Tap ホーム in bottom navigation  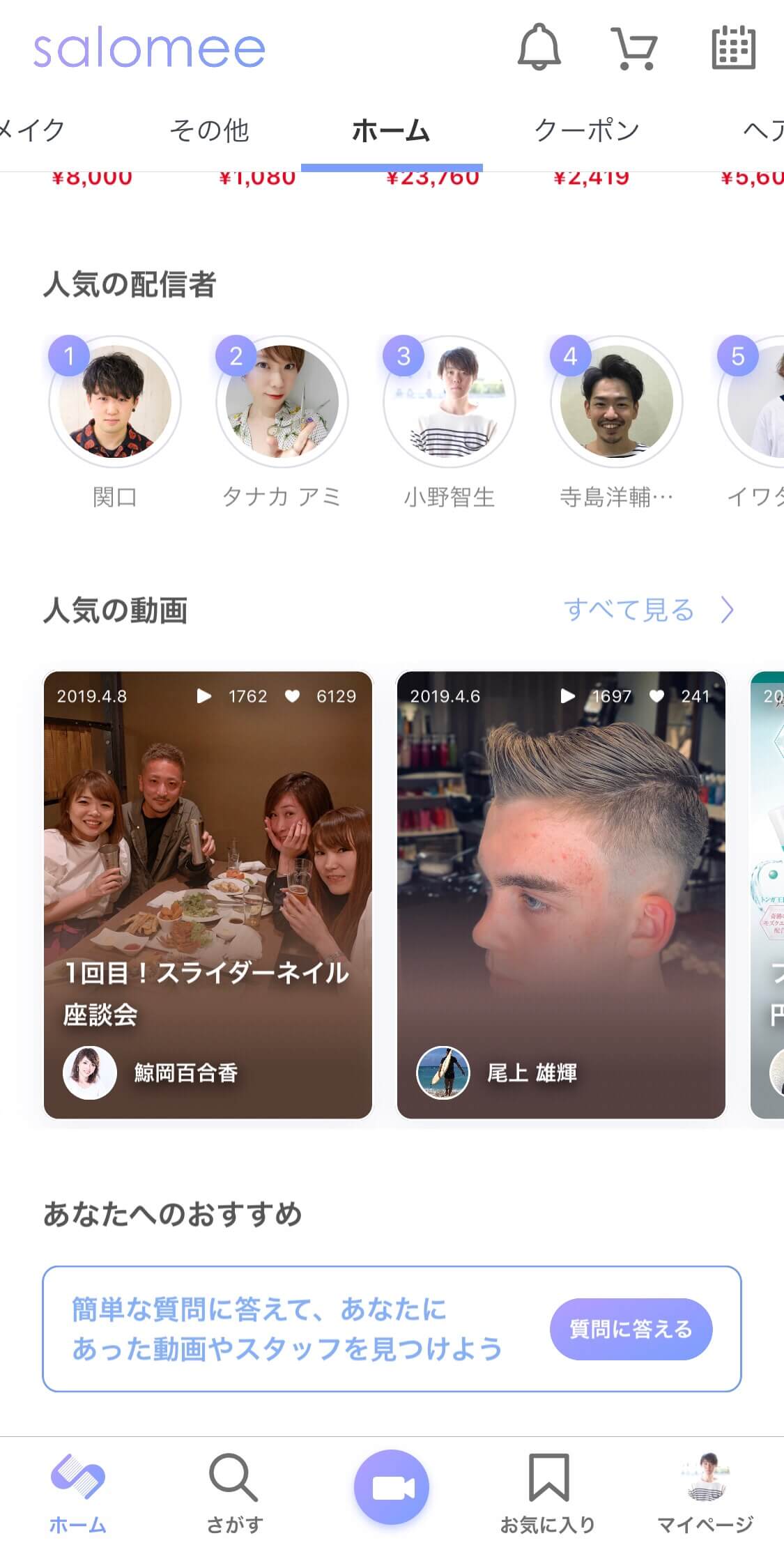(77, 1493)
